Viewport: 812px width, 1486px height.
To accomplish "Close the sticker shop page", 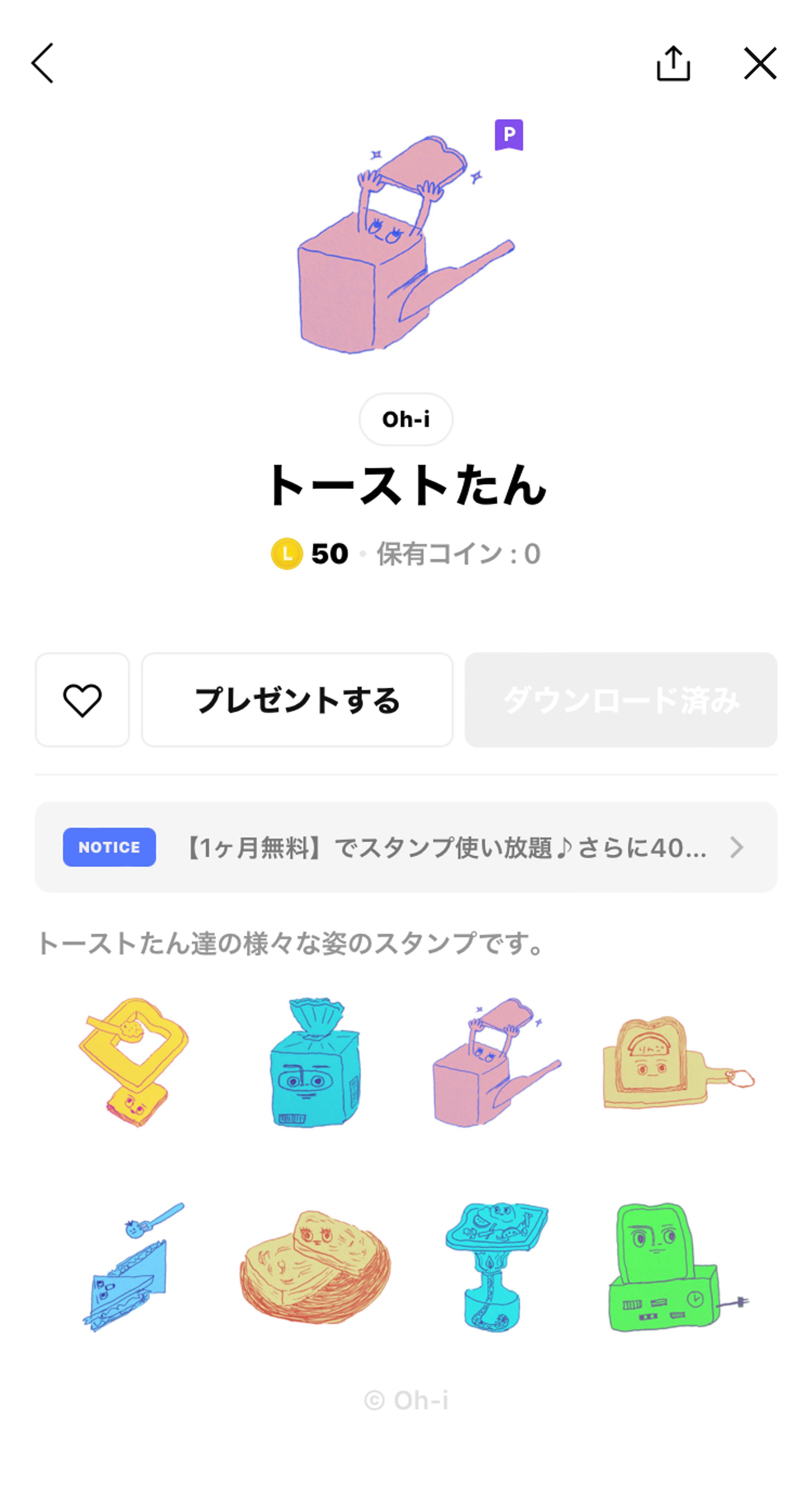I will [x=760, y=63].
